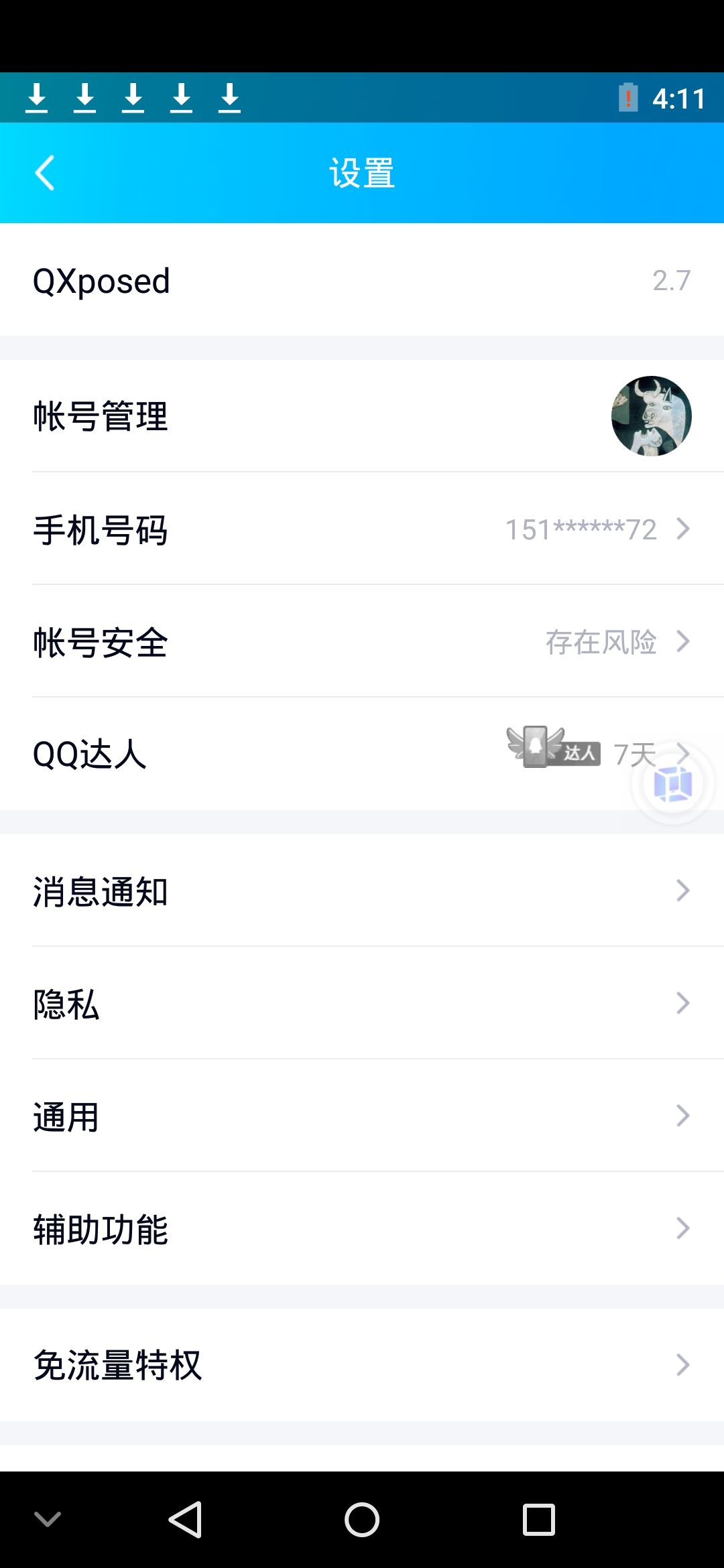This screenshot has width=724, height=1568.
Task: Open 帐号安全 account security
Action: 362,642
